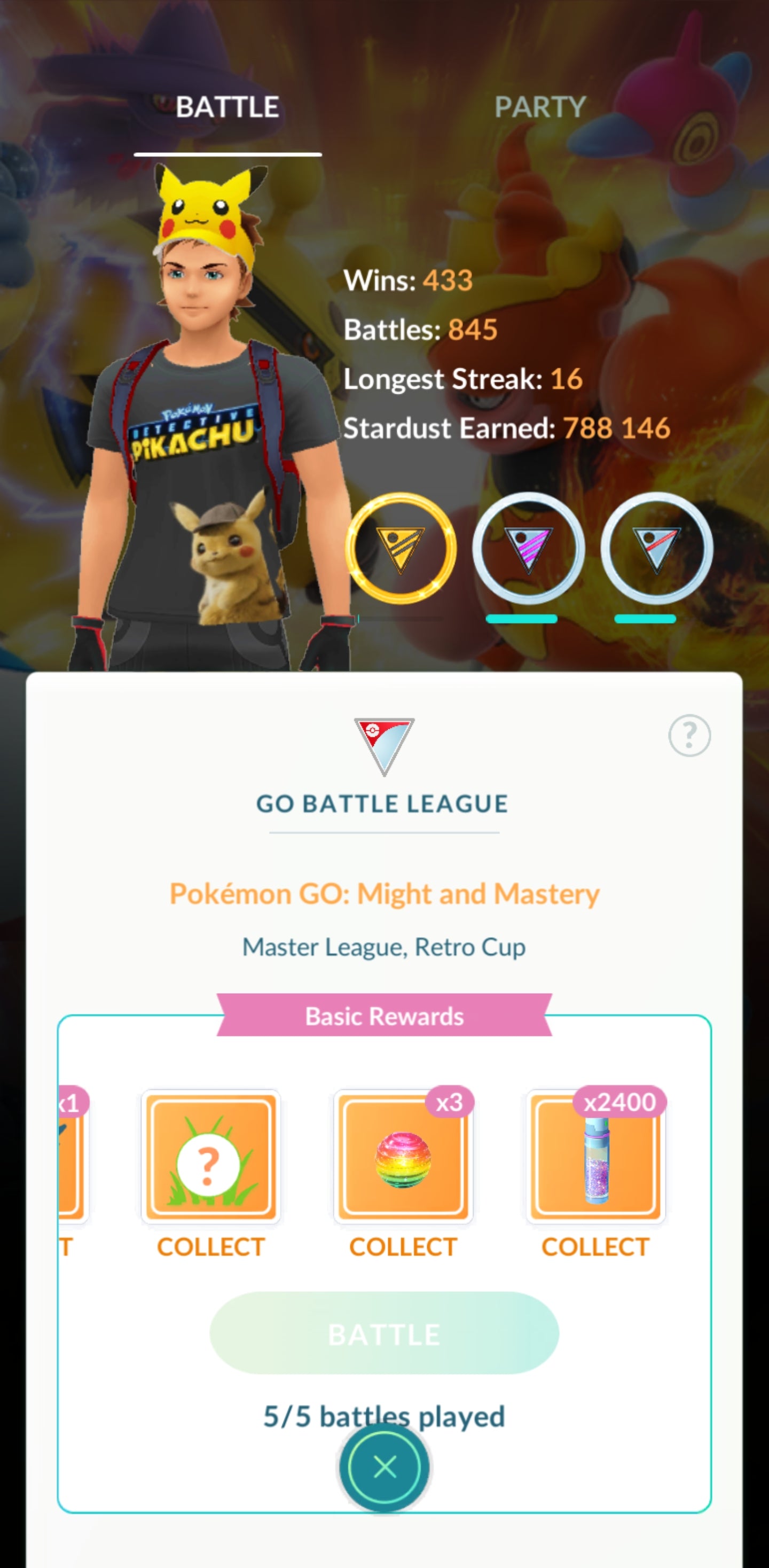Open the purple Master League badge

click(x=528, y=549)
